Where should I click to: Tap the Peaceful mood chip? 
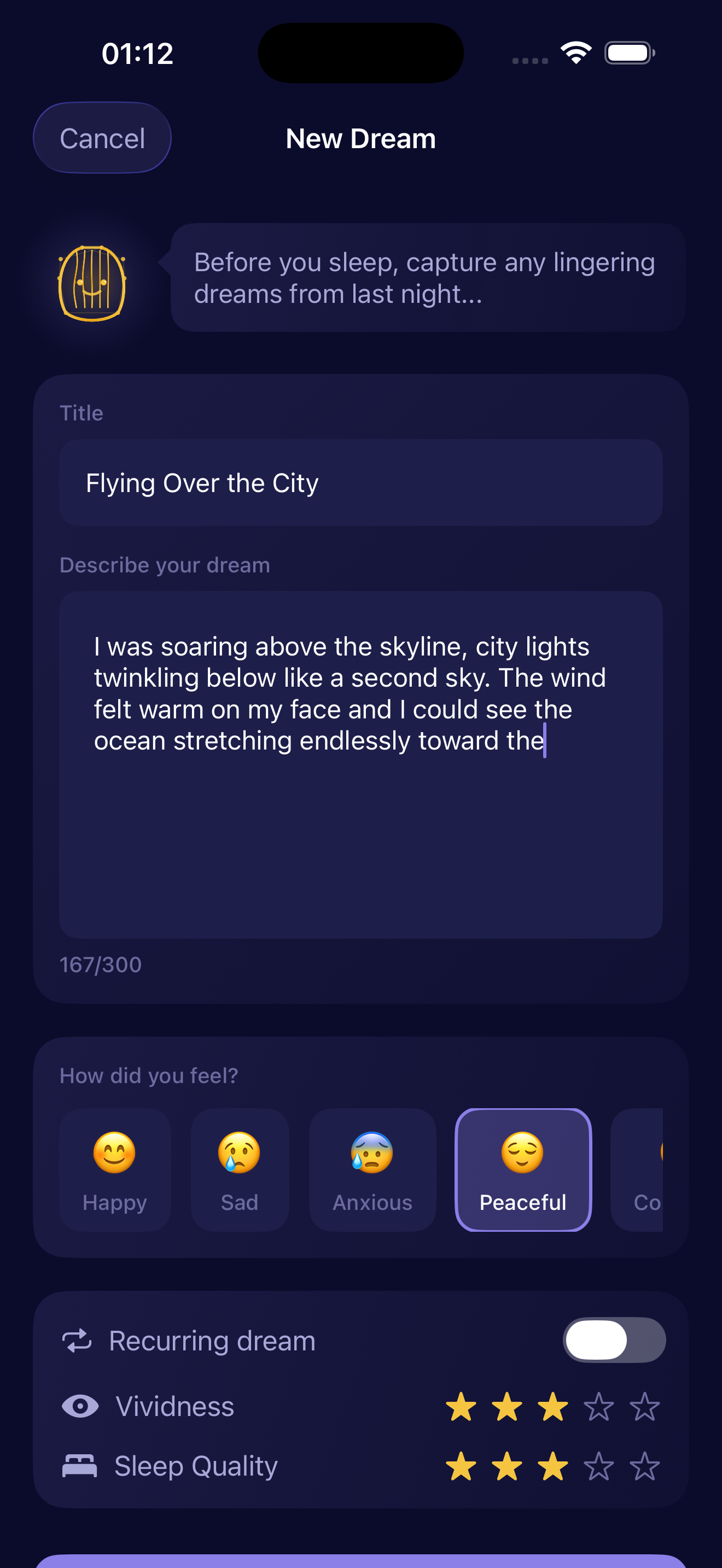pyautogui.click(x=523, y=1169)
